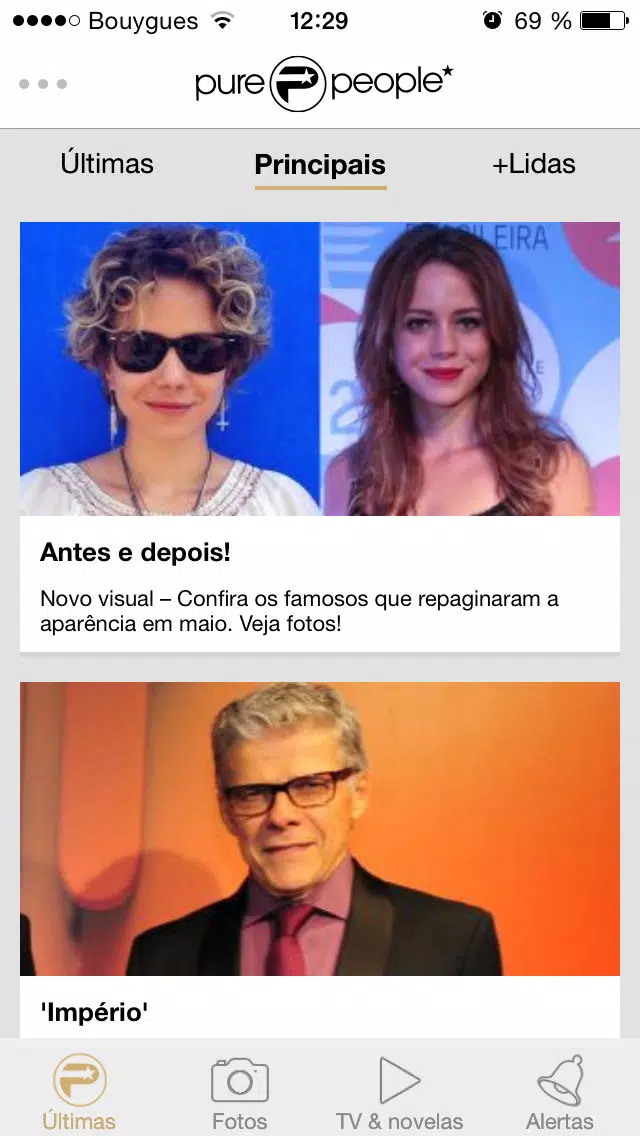
Task: Open the Alertas bell tab
Action: (x=560, y=1092)
